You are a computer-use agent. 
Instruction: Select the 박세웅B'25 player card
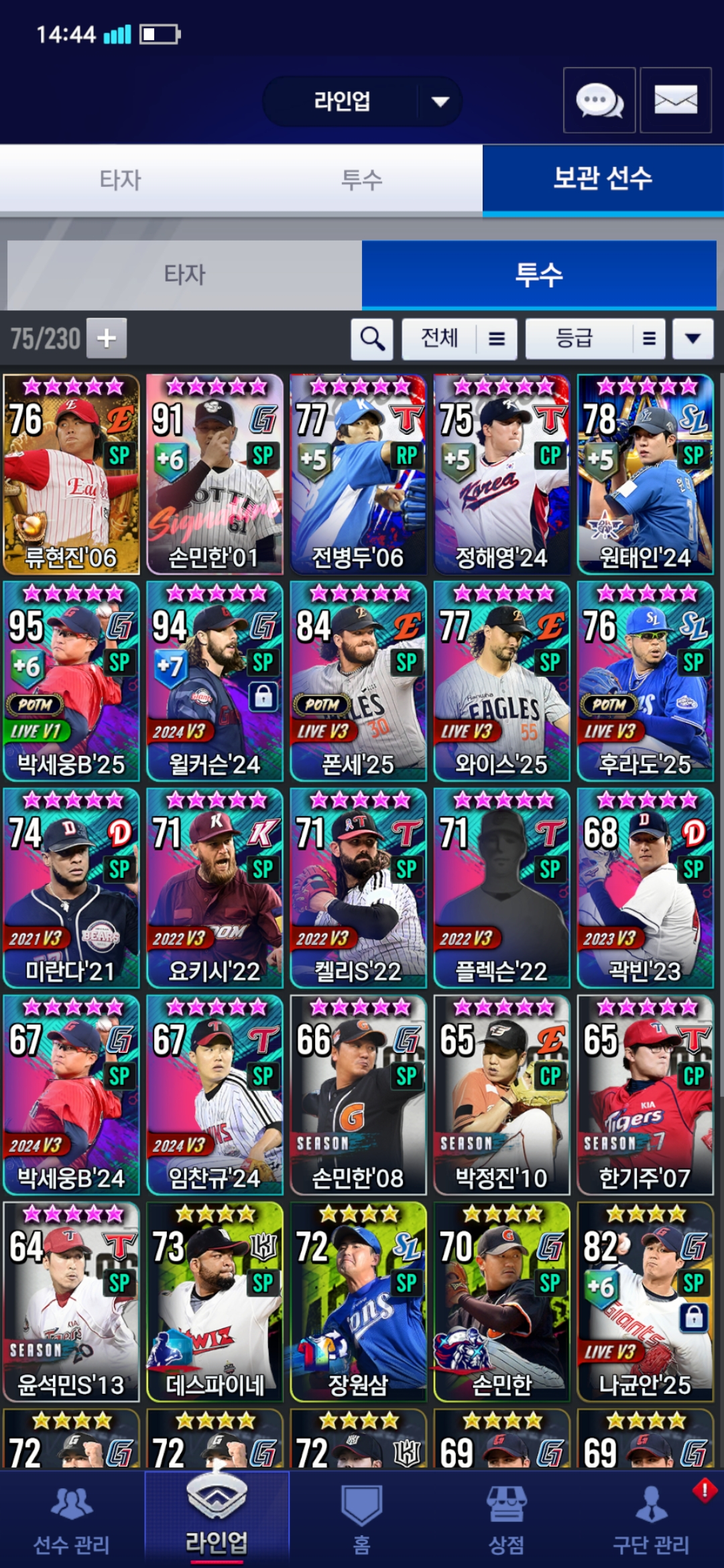(71, 681)
